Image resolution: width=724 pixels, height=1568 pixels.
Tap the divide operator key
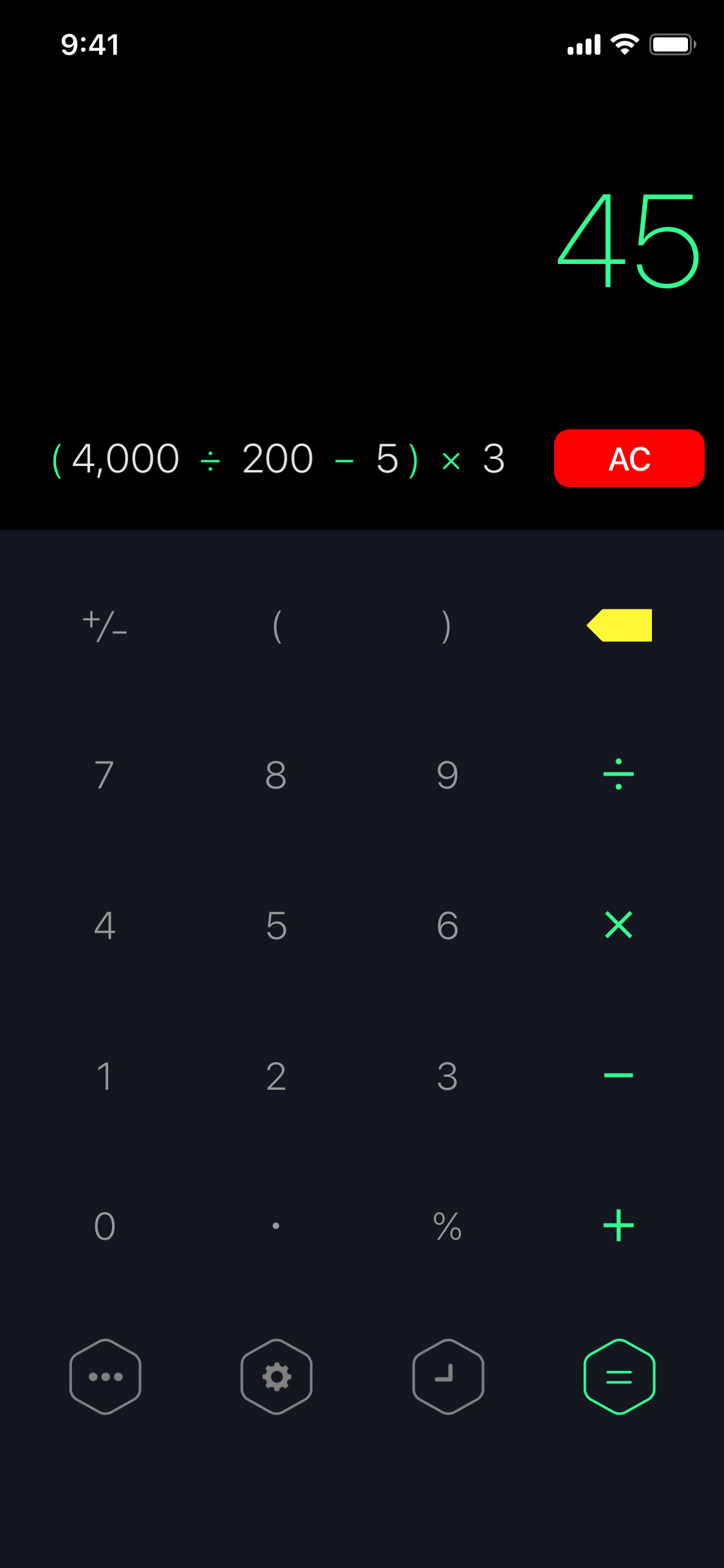coord(618,774)
